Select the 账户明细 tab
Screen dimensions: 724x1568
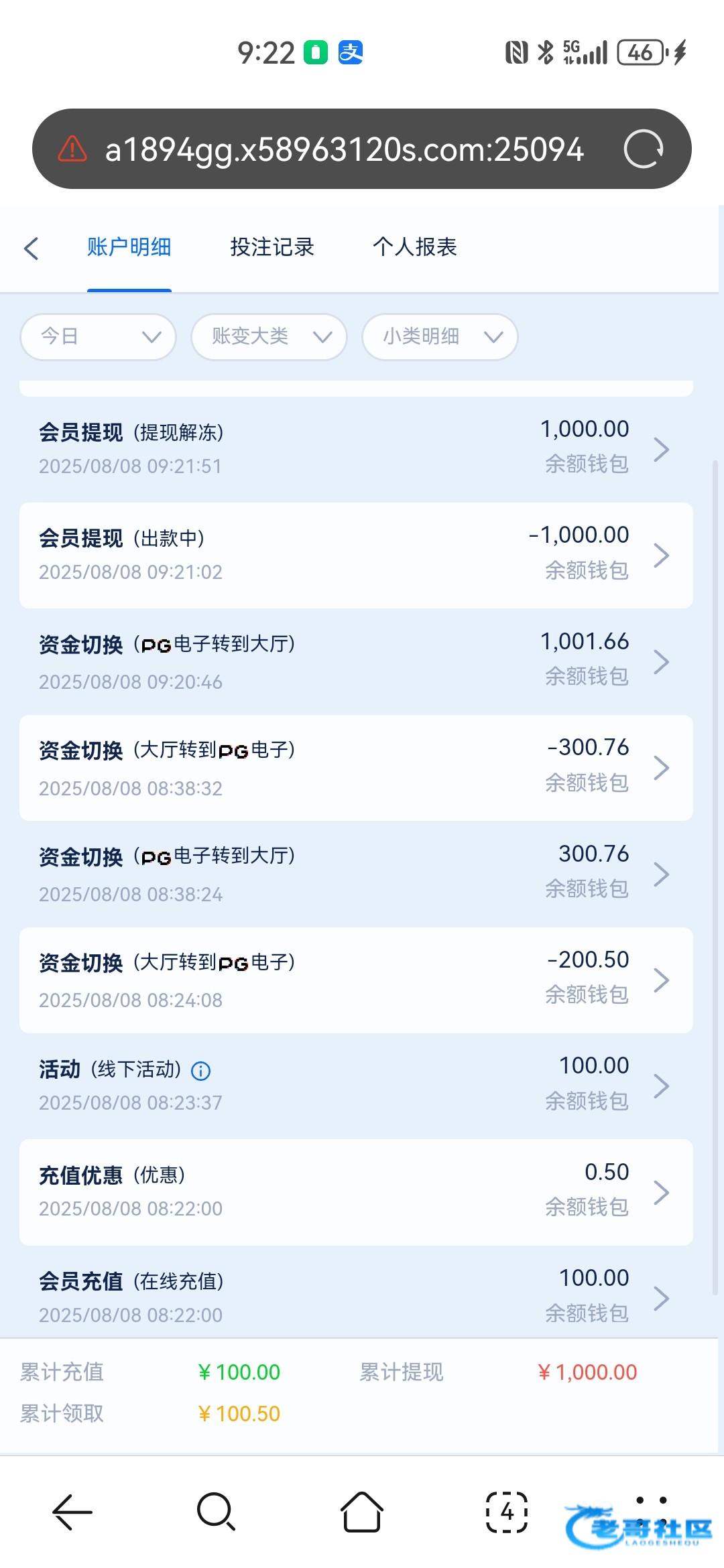point(129,247)
